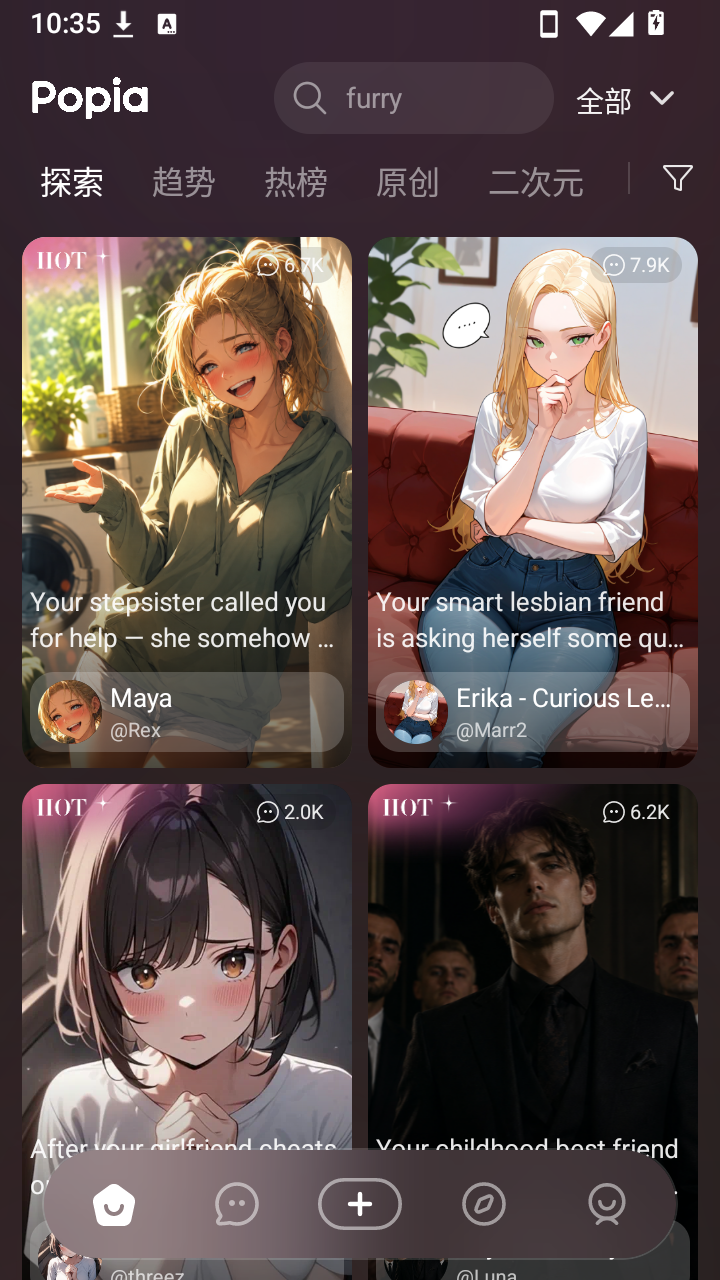Open the profile face tab
Image resolution: width=720 pixels, height=1280 pixels.
(x=607, y=1205)
